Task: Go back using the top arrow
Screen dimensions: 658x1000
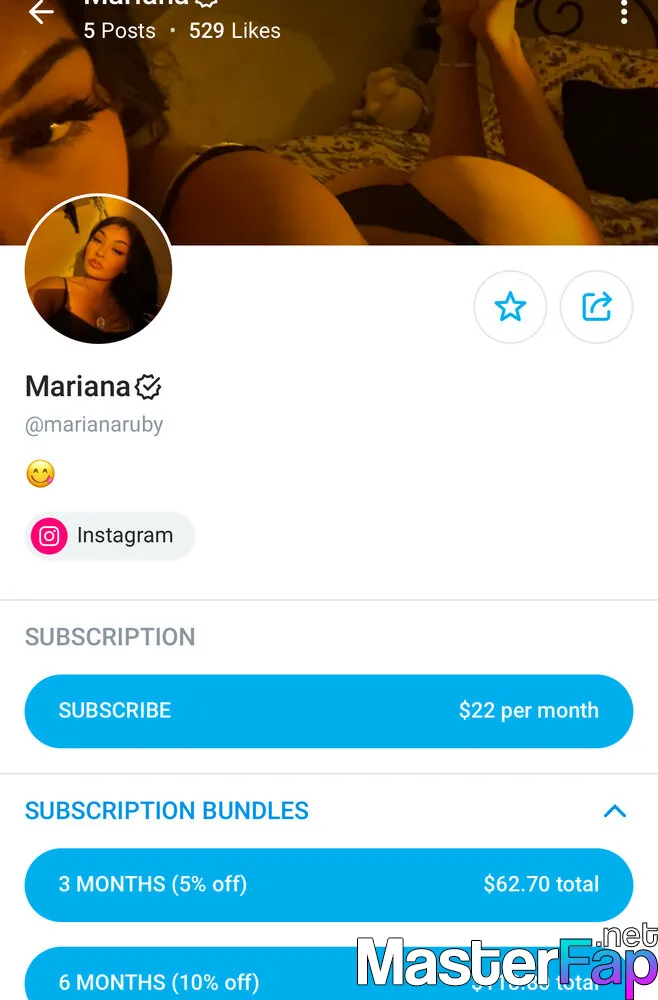Action: 41,13
